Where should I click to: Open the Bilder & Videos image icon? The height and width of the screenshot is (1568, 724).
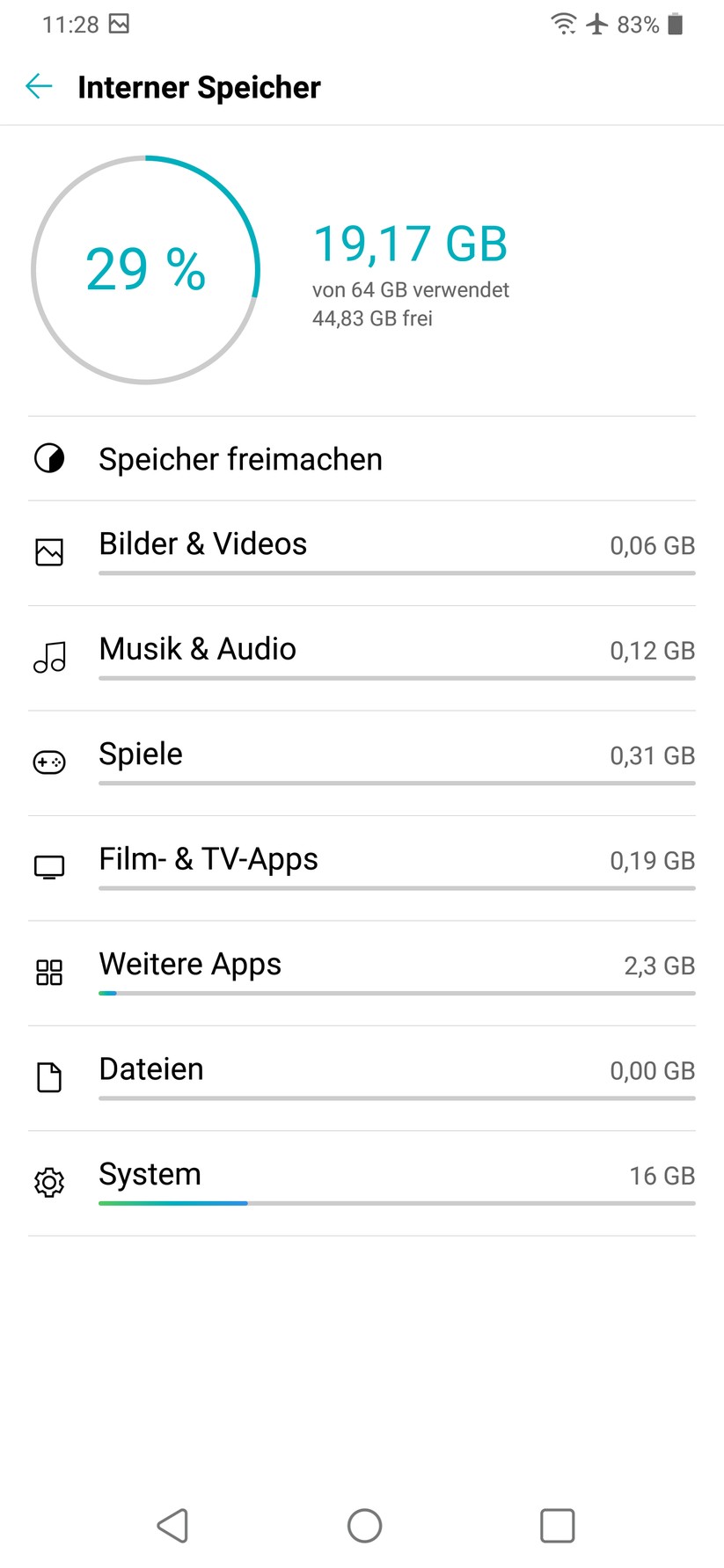coord(50,552)
